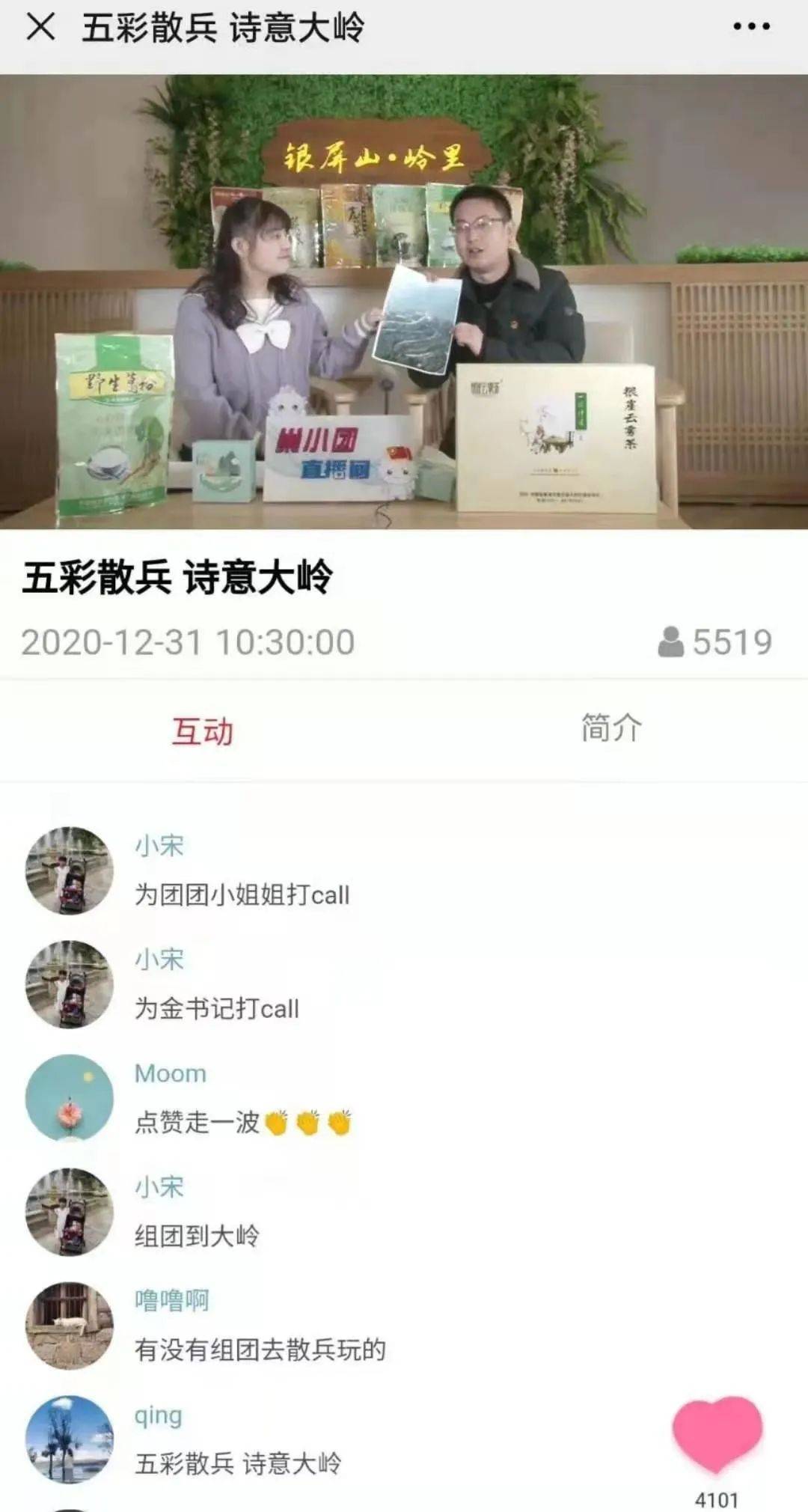Switch to the 互动 tab
This screenshot has height=1512, width=808.
pyautogui.click(x=202, y=731)
